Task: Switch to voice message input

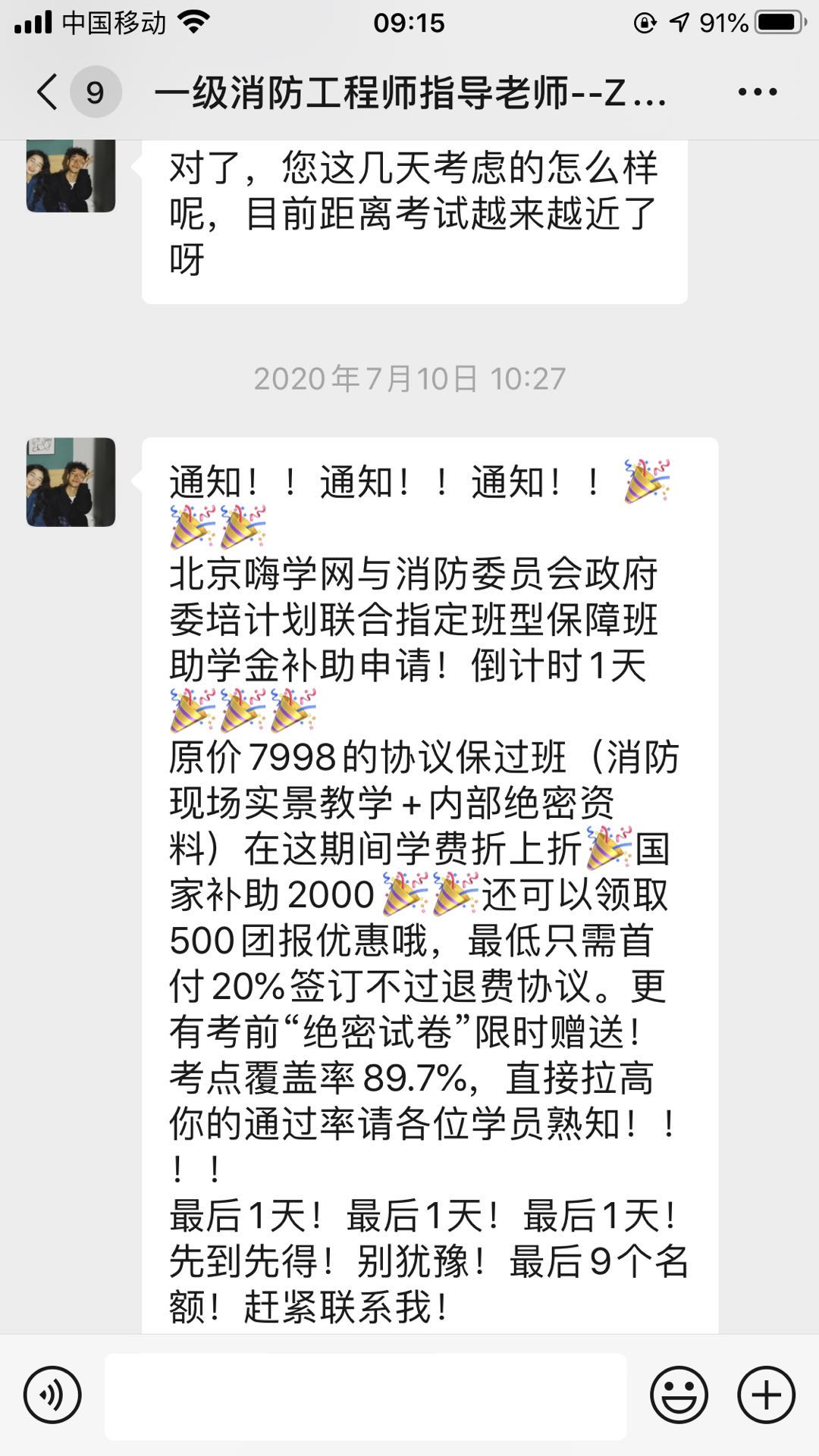Action: 52,1395
